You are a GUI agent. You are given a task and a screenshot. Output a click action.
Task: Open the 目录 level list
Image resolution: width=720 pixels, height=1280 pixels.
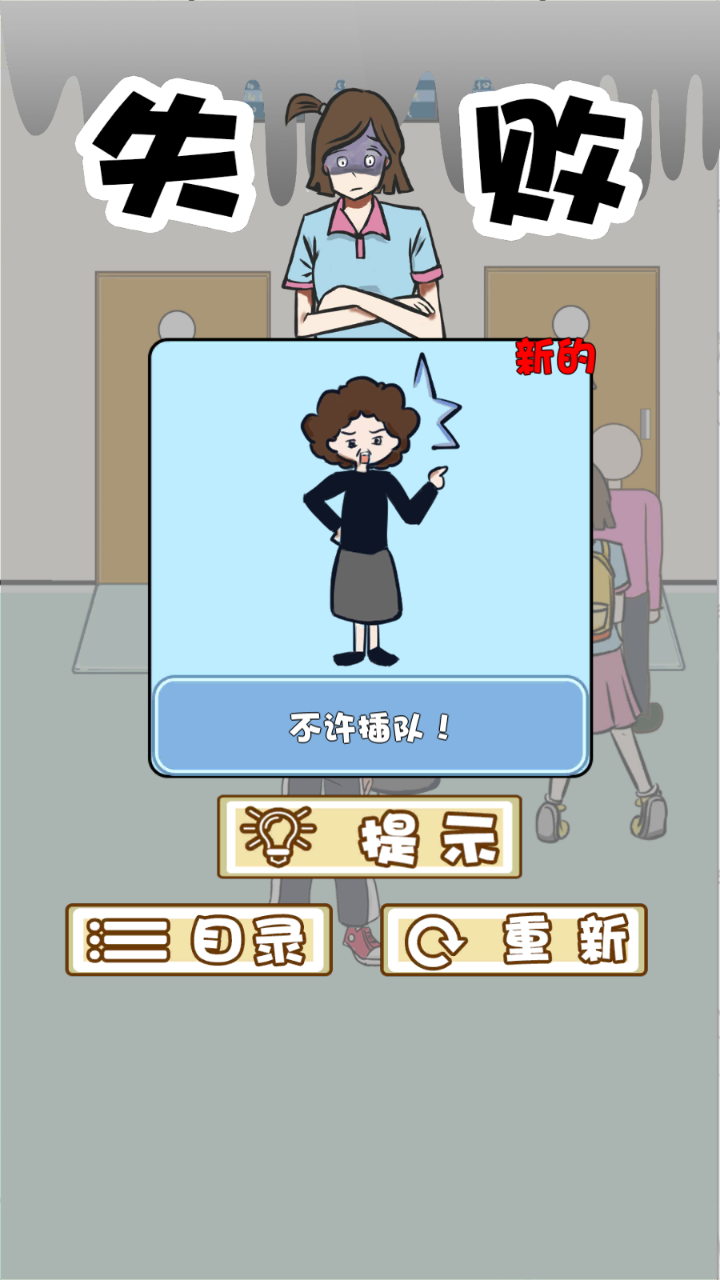199,940
